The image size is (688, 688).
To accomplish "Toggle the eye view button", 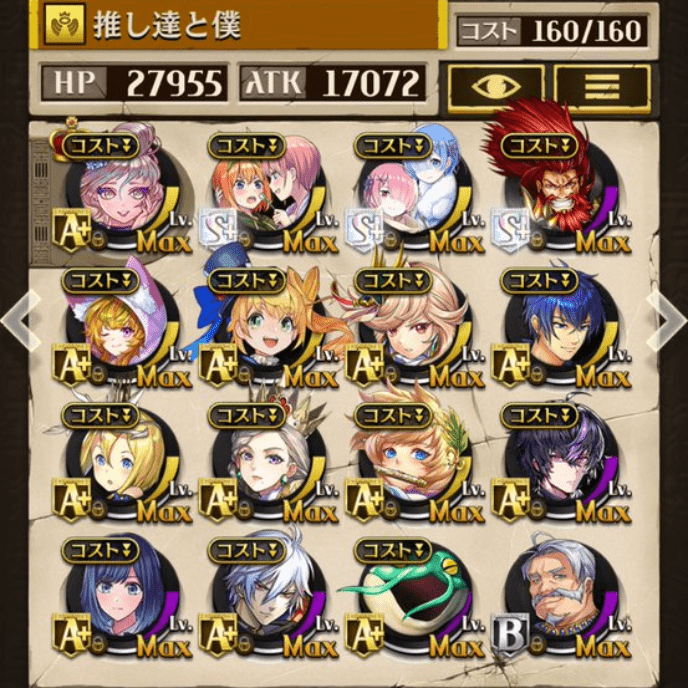I will (496, 87).
